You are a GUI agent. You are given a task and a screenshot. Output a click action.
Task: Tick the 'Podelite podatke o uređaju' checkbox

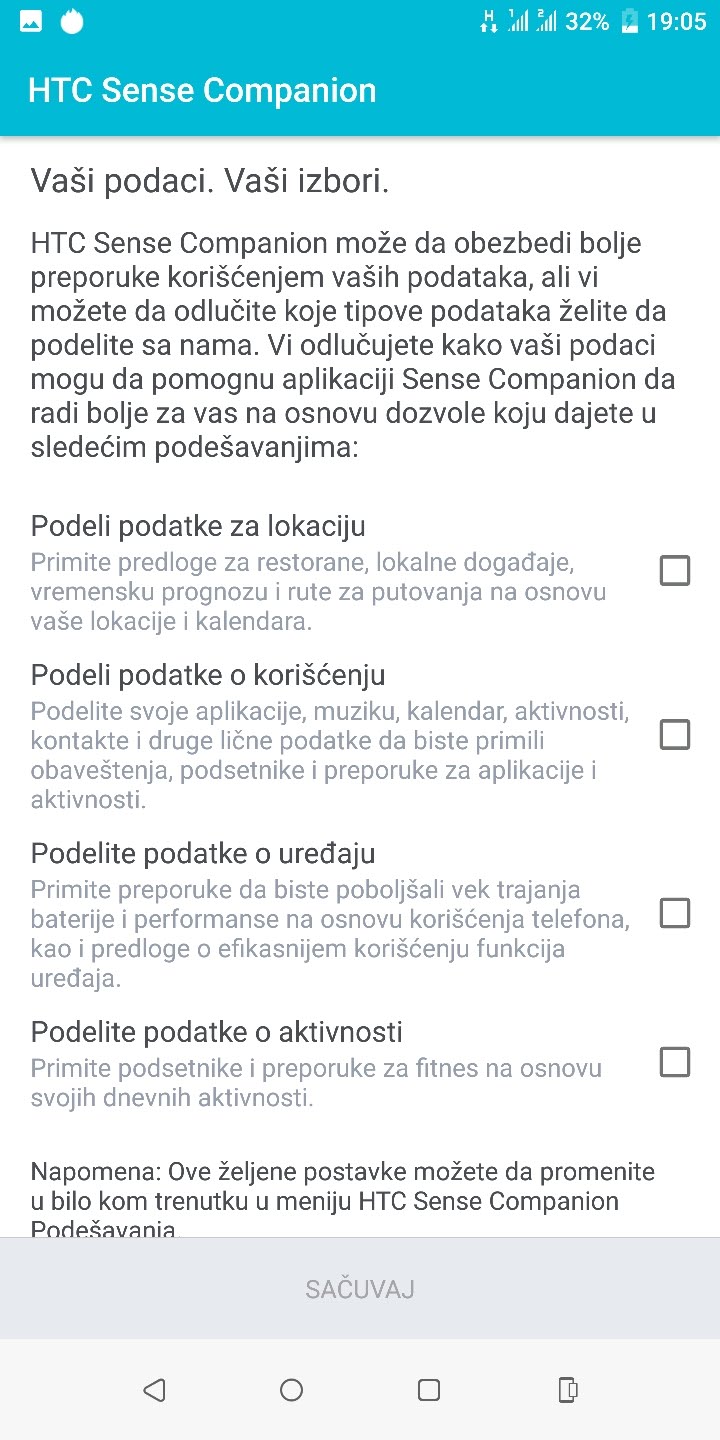coord(675,913)
